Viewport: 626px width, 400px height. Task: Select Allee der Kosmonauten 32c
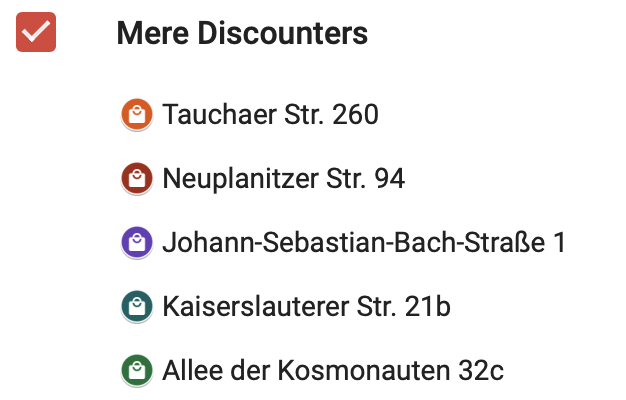point(332,371)
